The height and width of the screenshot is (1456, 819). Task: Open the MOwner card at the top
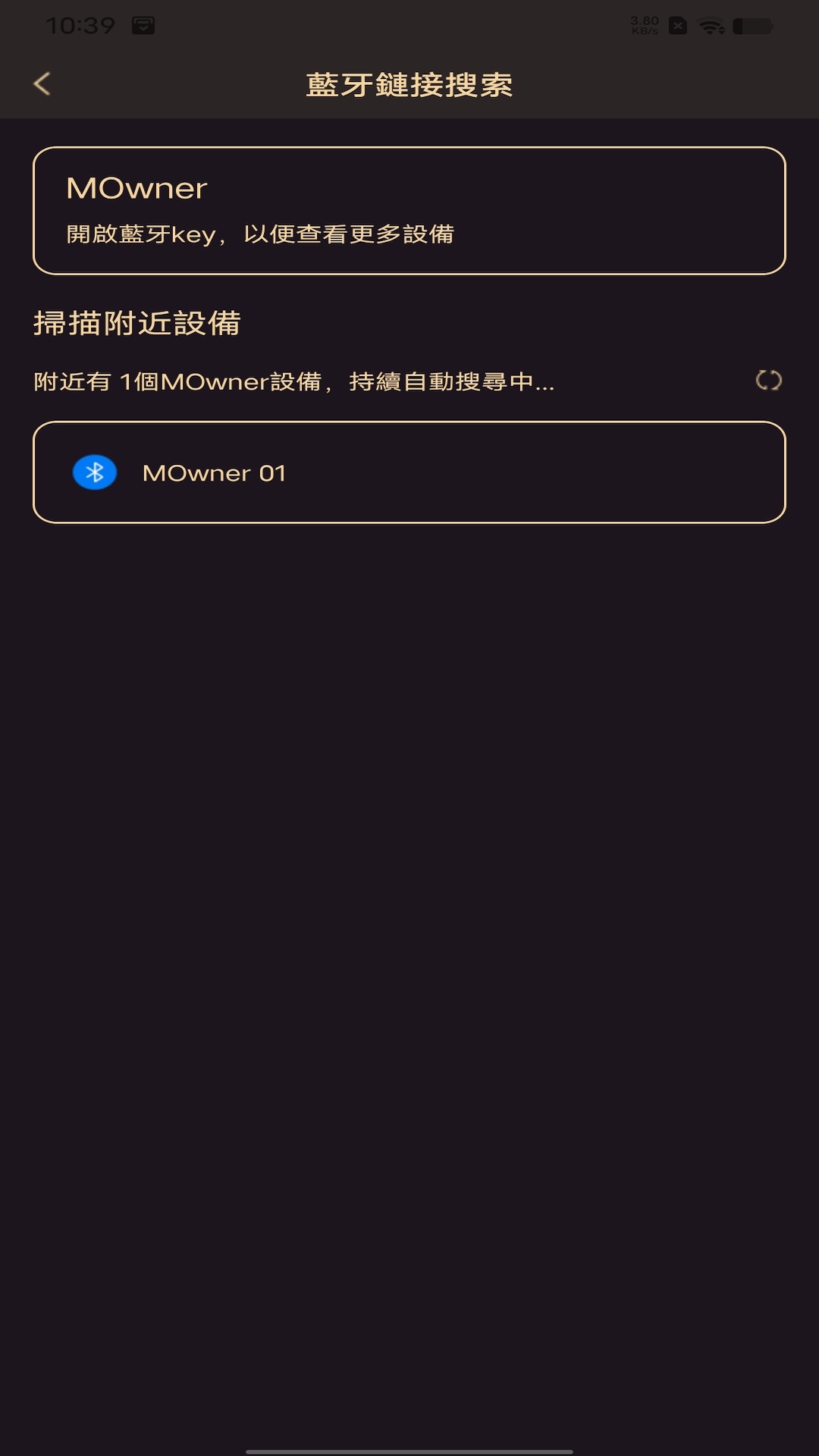click(x=409, y=209)
